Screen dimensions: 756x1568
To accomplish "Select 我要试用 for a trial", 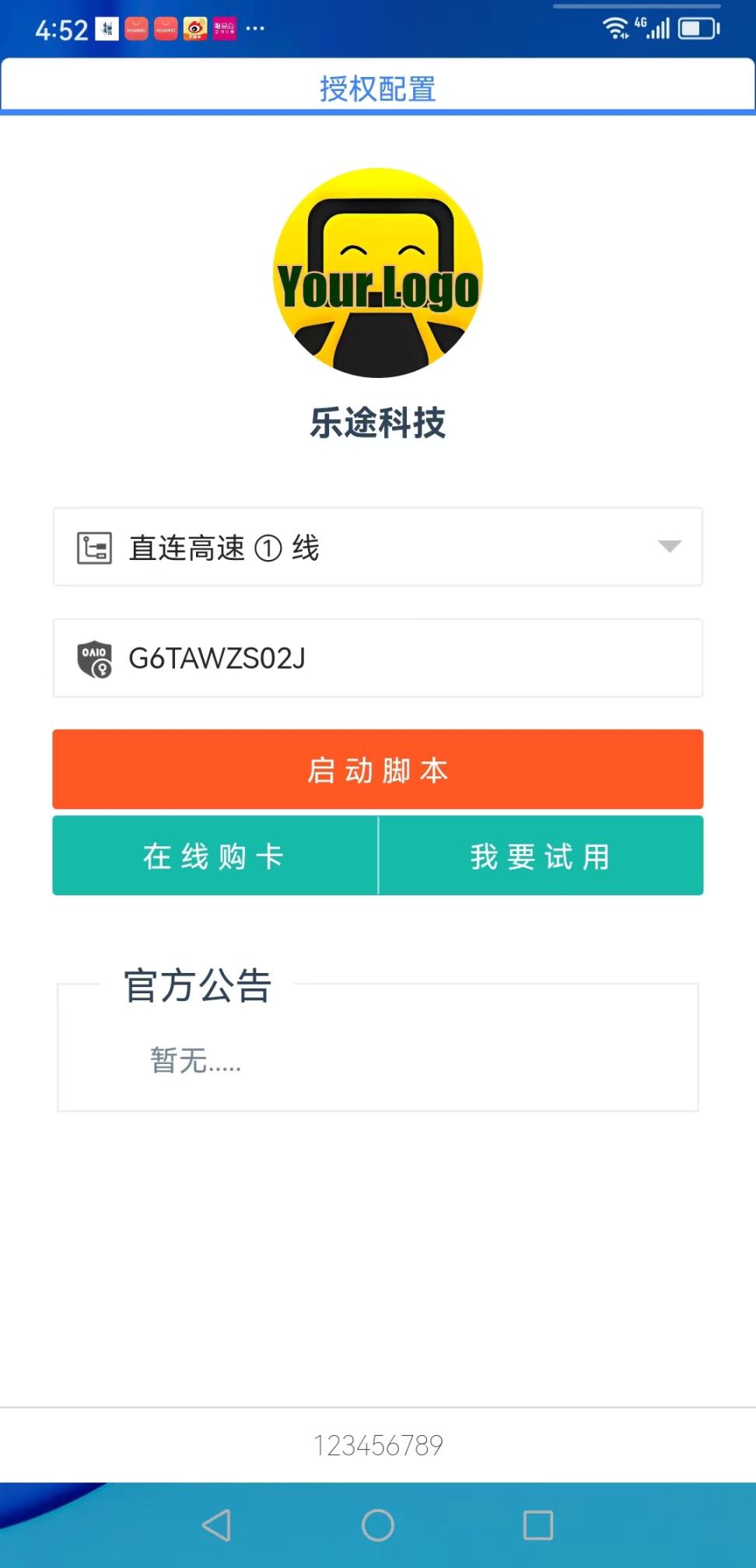I will coord(541,856).
